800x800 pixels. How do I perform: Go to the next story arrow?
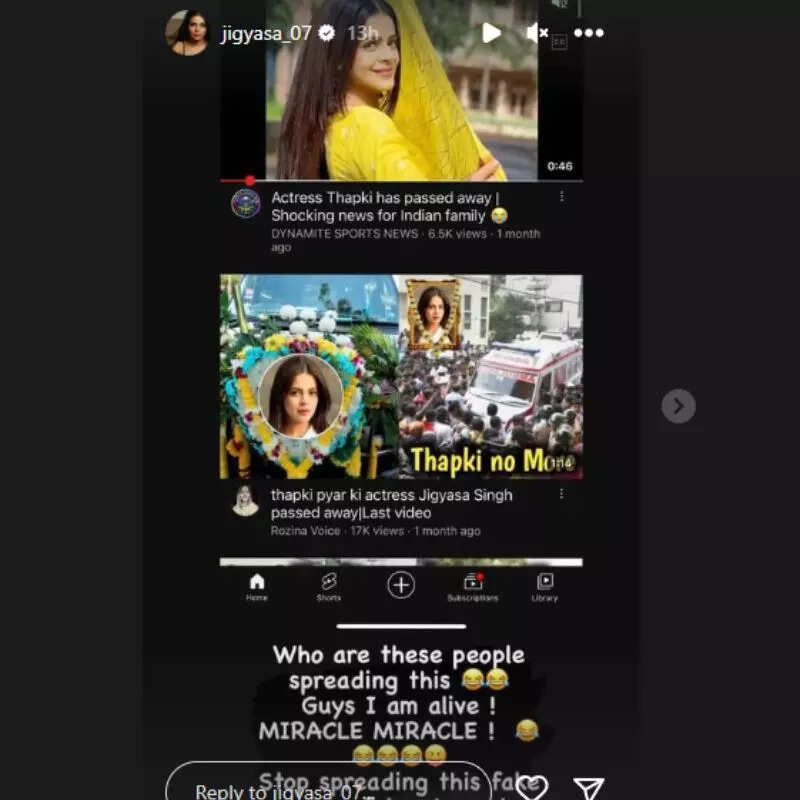click(678, 405)
